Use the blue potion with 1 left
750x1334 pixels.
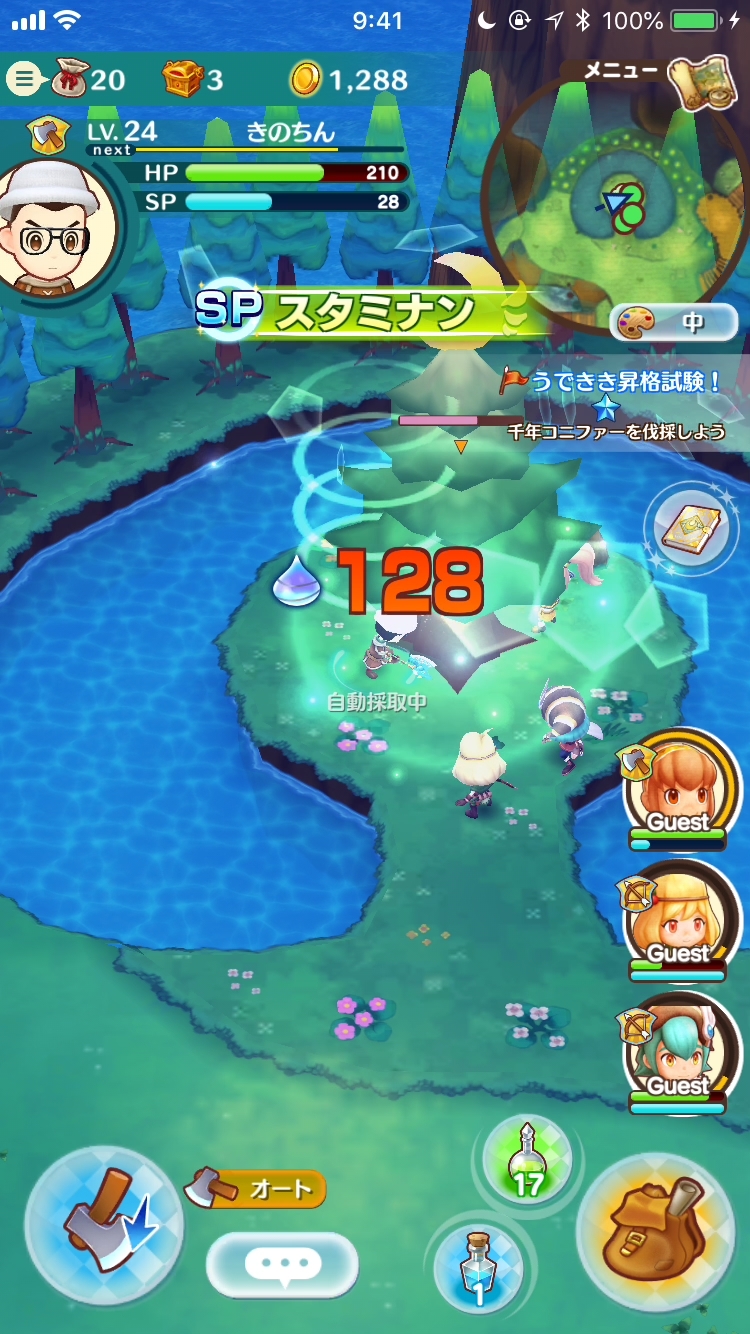(478, 1264)
